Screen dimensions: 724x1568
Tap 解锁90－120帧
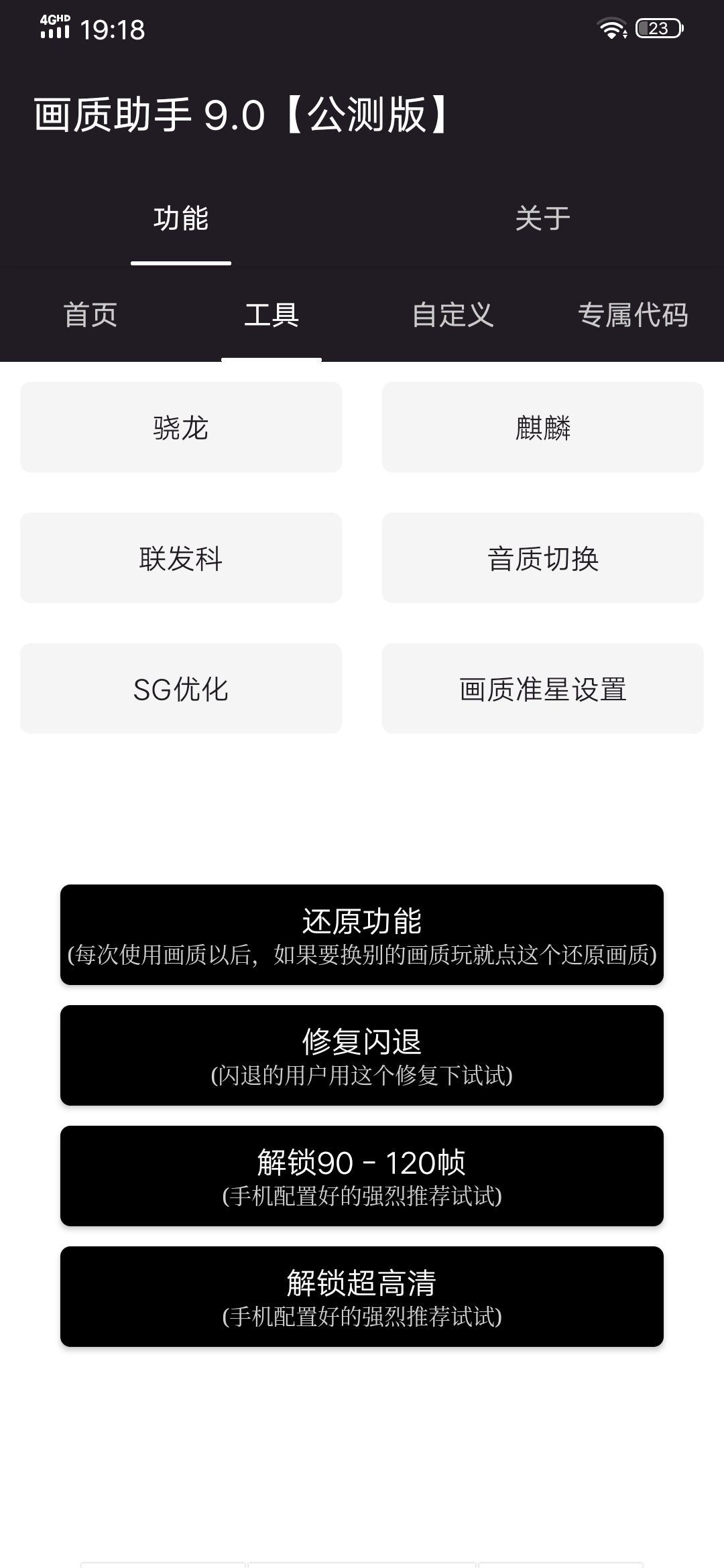click(x=362, y=1176)
